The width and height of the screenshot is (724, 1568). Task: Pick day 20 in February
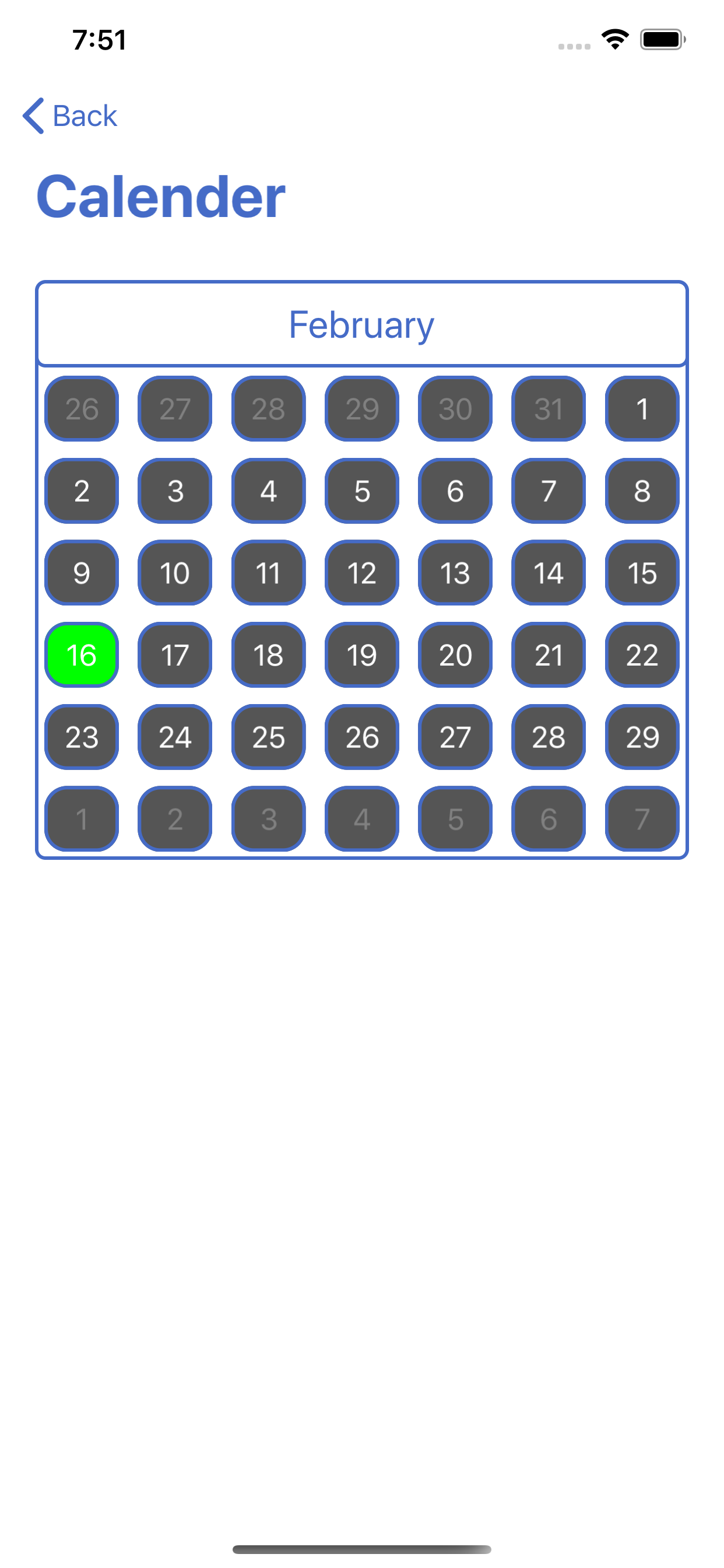pos(455,655)
